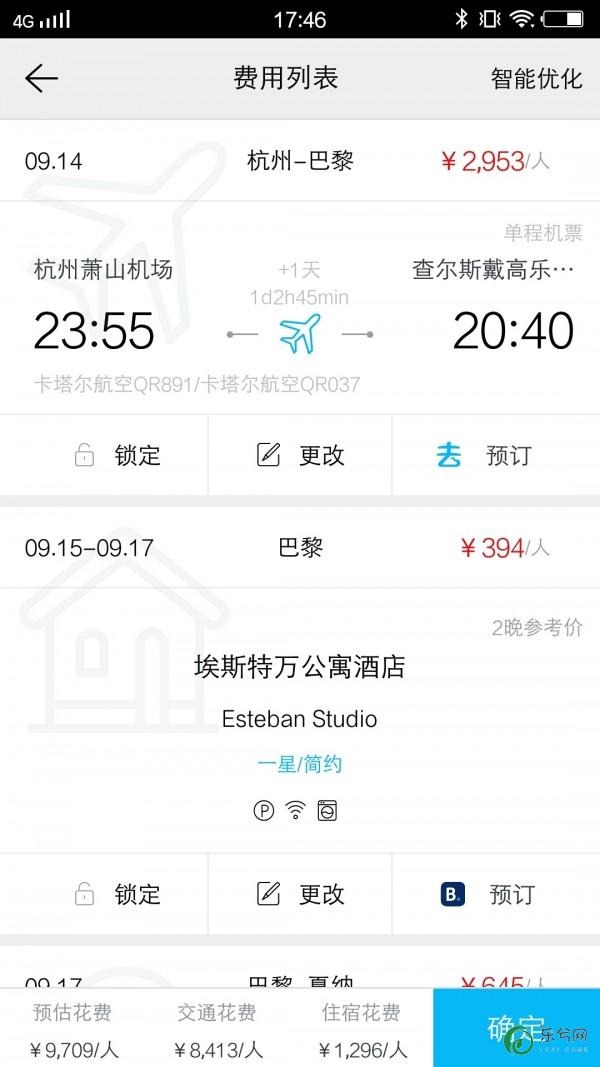Screen dimensions: 600x1067
Task: Open the 杭州萧山机场 flight details card
Action: pos(300,308)
